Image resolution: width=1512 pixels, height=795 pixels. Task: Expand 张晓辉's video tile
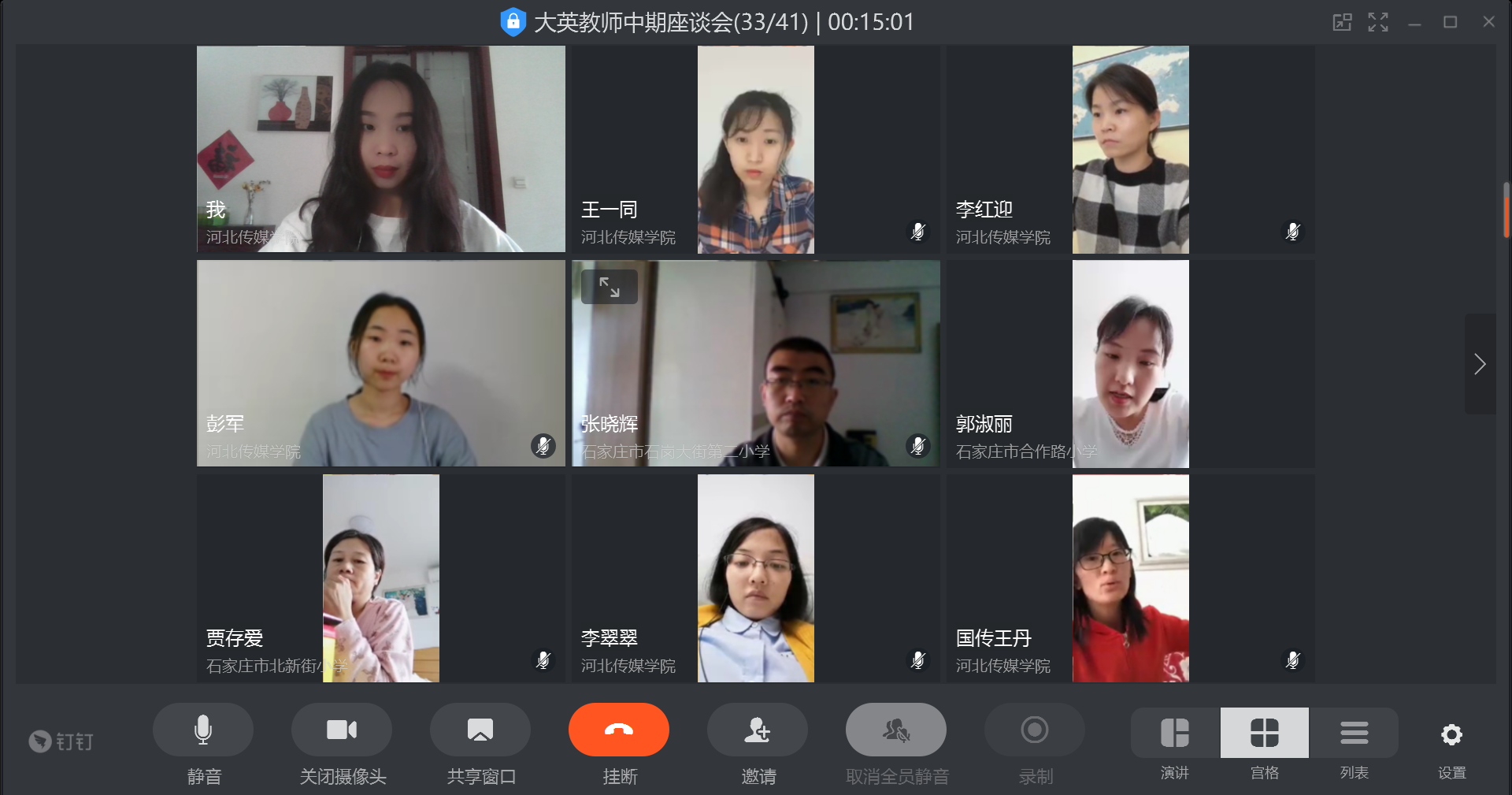[610, 287]
